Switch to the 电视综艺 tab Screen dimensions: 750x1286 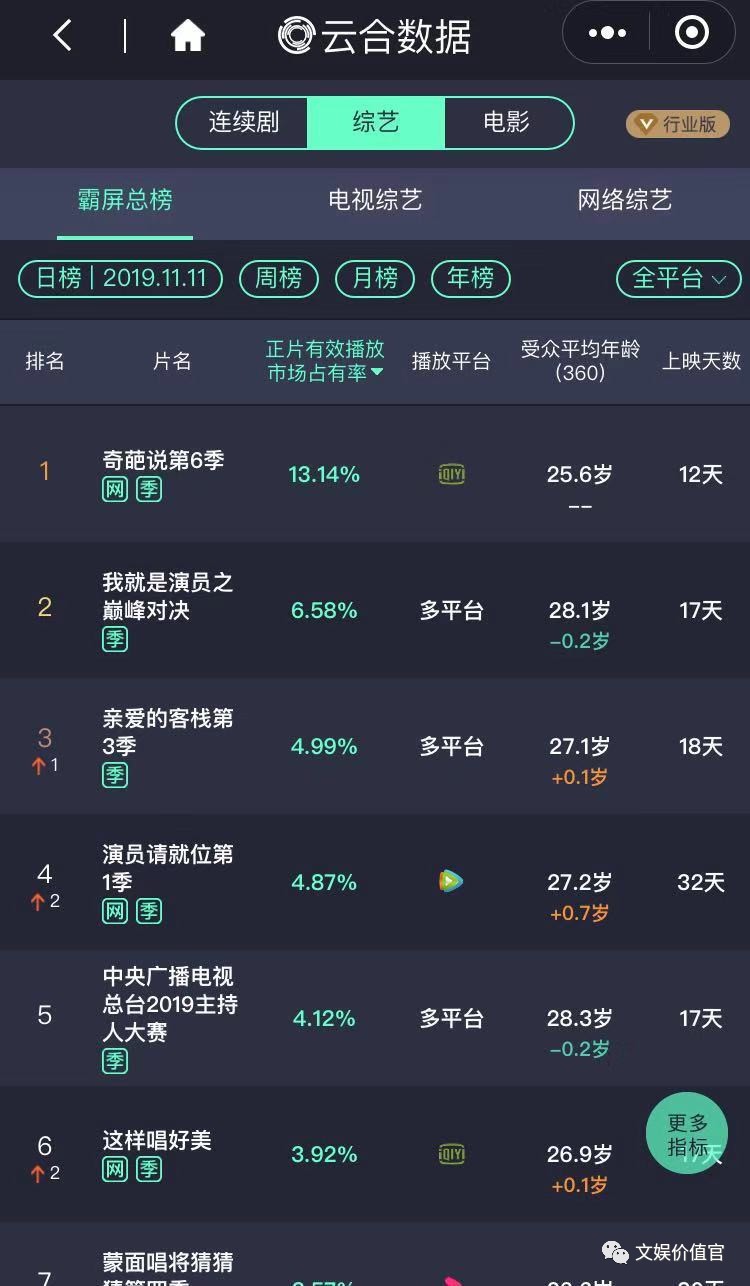point(375,200)
